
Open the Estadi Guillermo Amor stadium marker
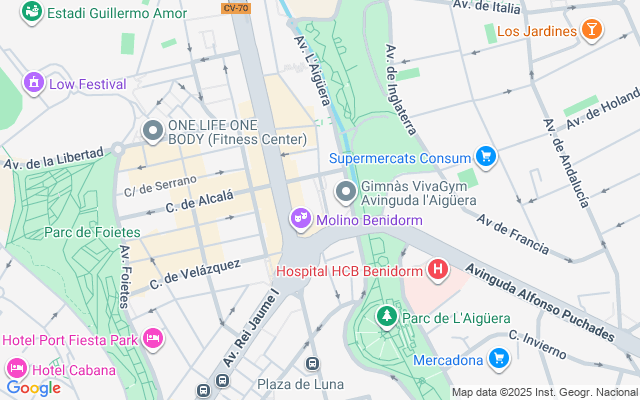click(32, 12)
